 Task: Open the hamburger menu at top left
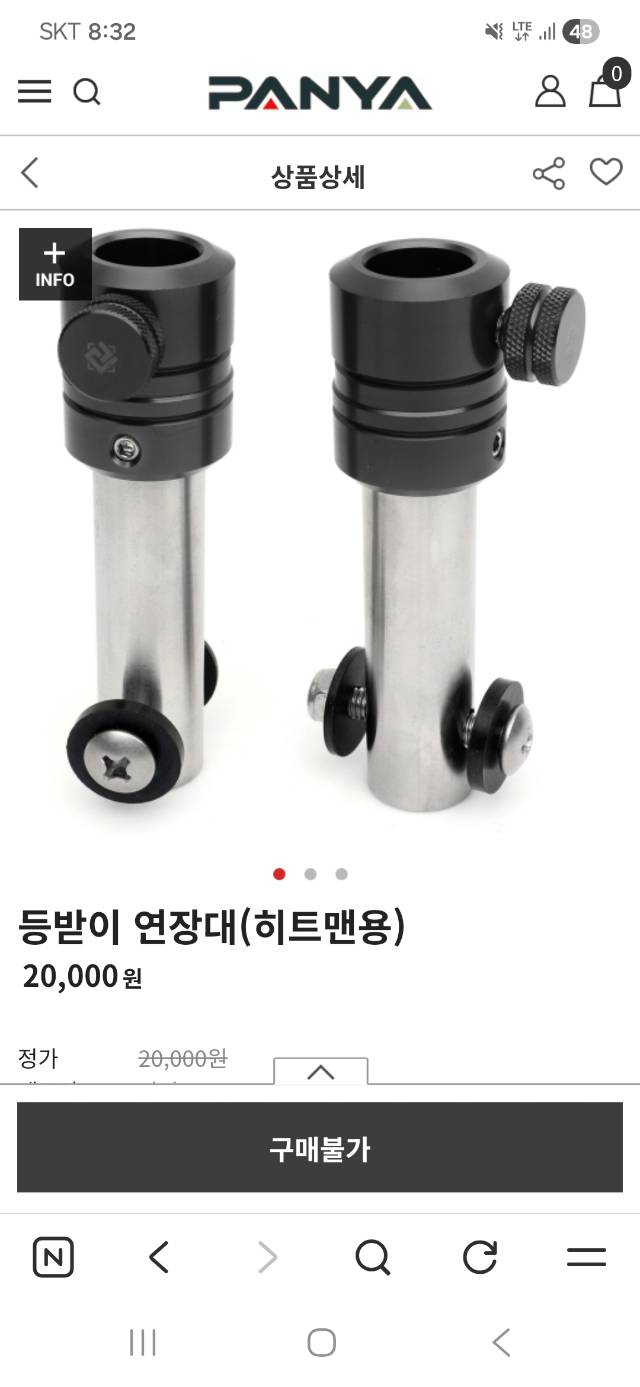pyautogui.click(x=34, y=92)
